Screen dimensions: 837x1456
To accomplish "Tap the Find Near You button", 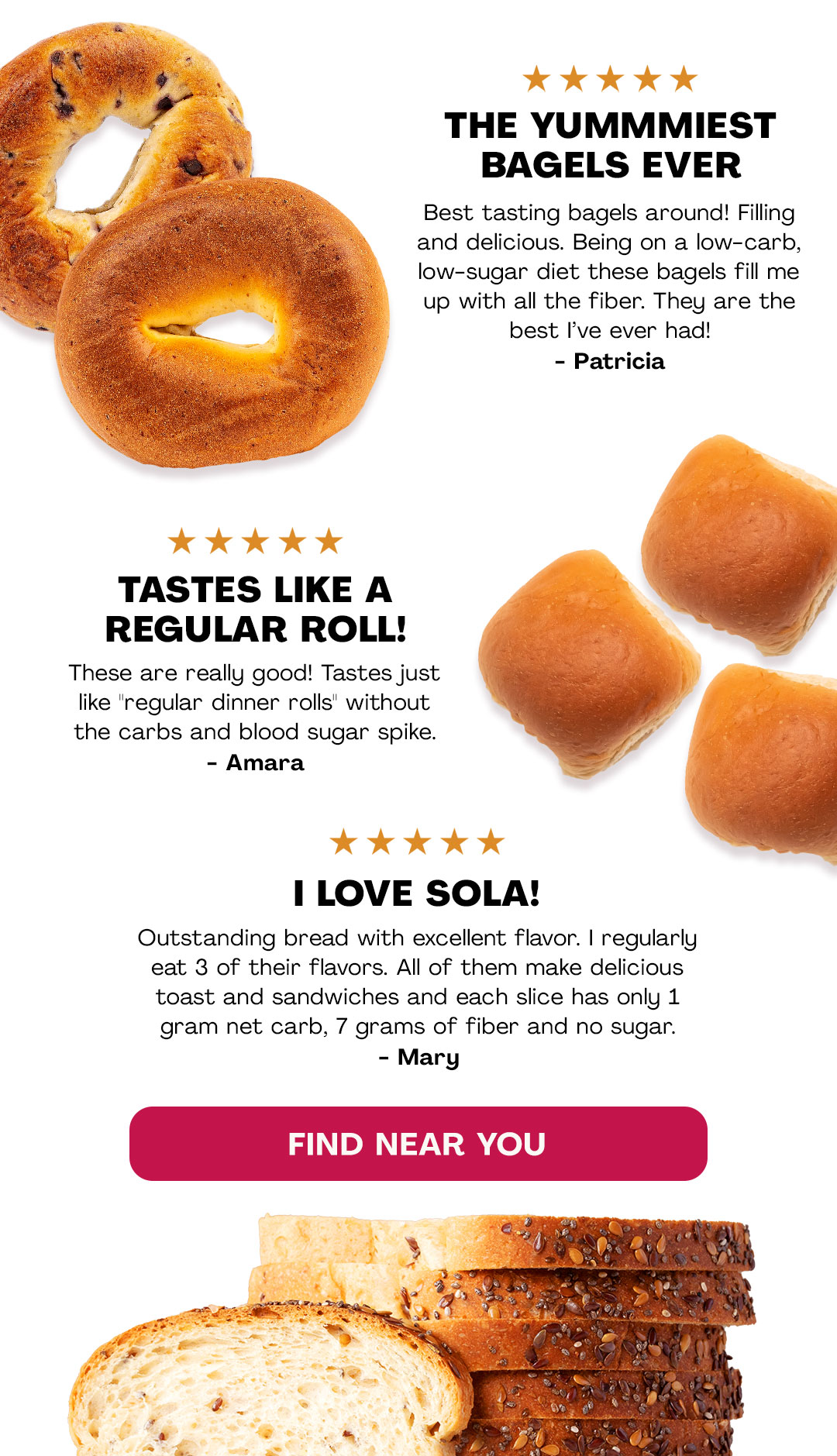I will point(418,1144).
